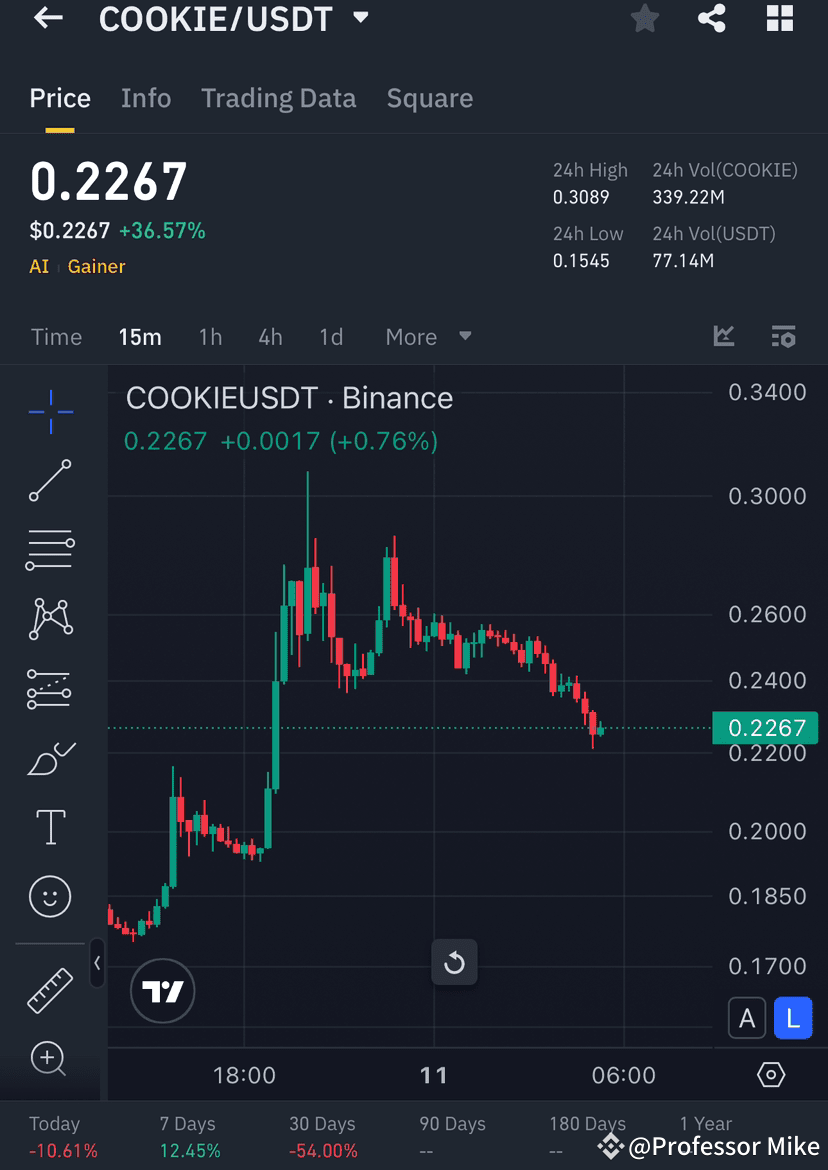Open the emoji sticker tool

(x=48, y=896)
